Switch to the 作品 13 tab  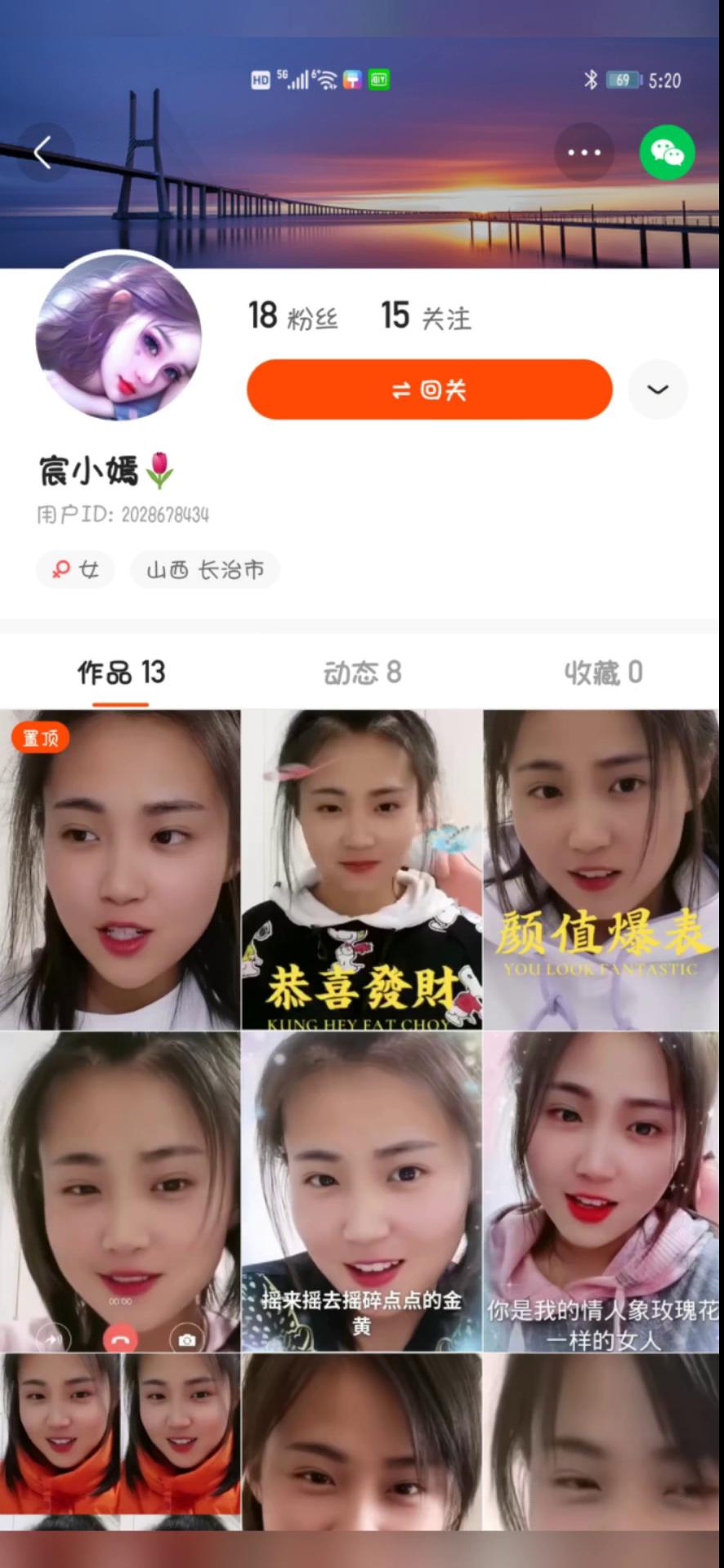pyautogui.click(x=121, y=673)
